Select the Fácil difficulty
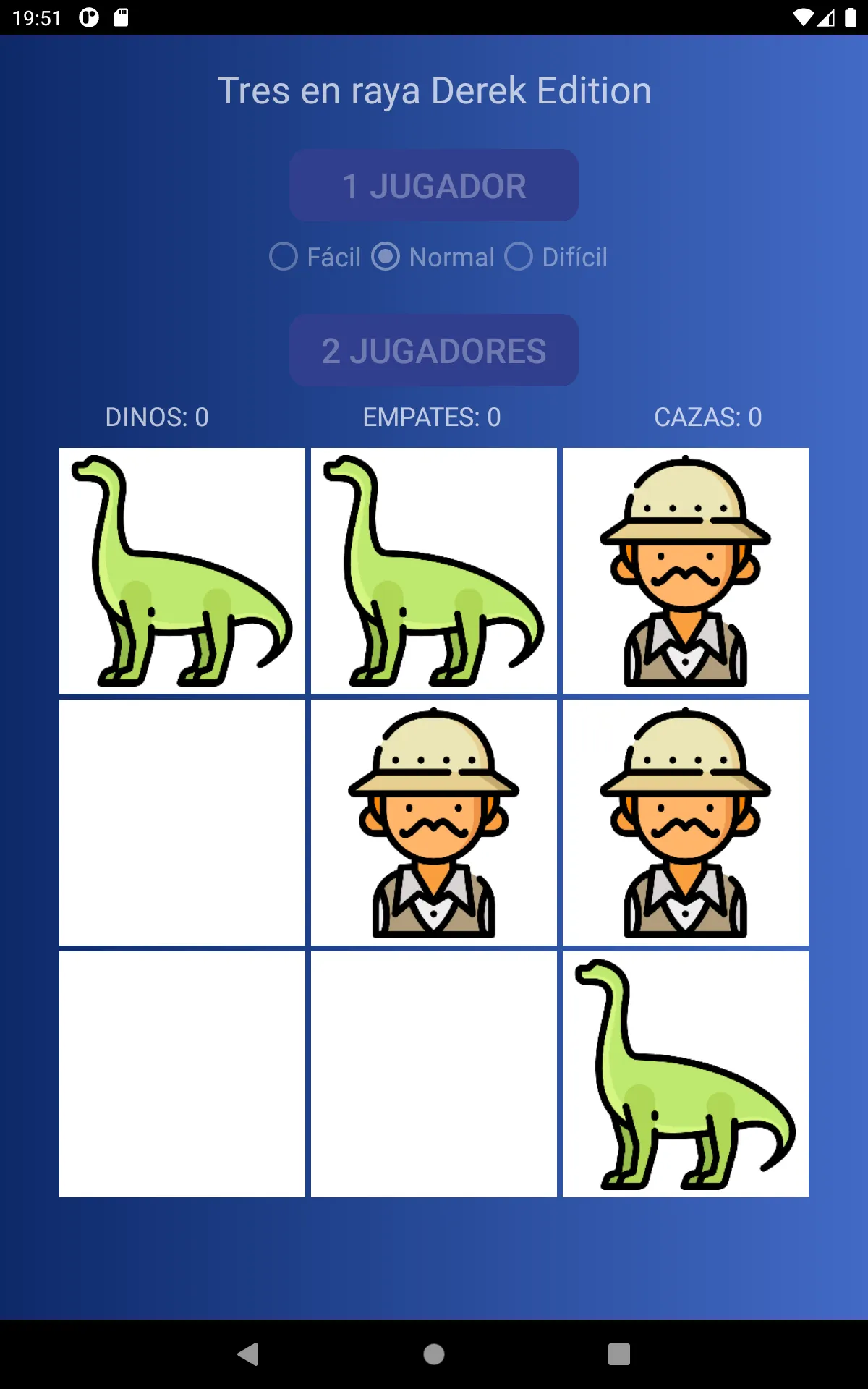The image size is (868, 1389). 315,257
